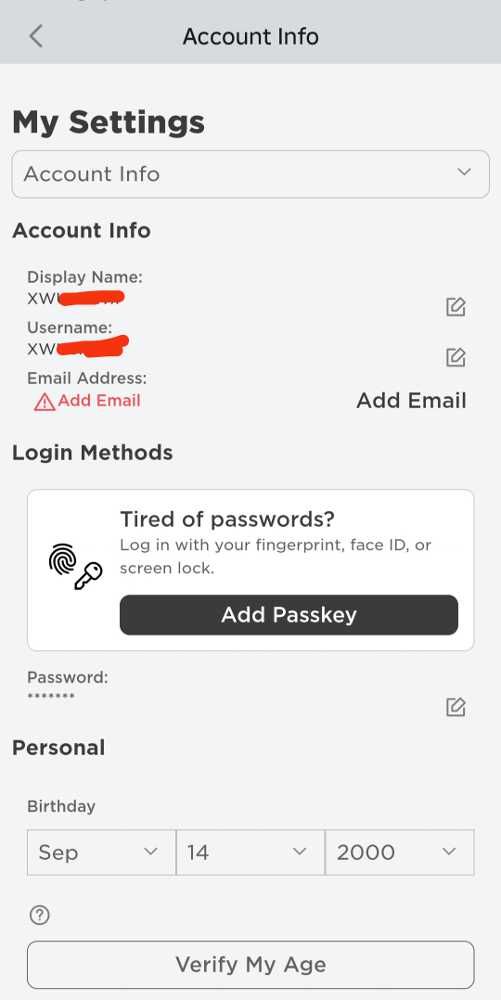This screenshot has width=501, height=1000.
Task: Open the birthday help question mark
Action: pyautogui.click(x=40, y=915)
